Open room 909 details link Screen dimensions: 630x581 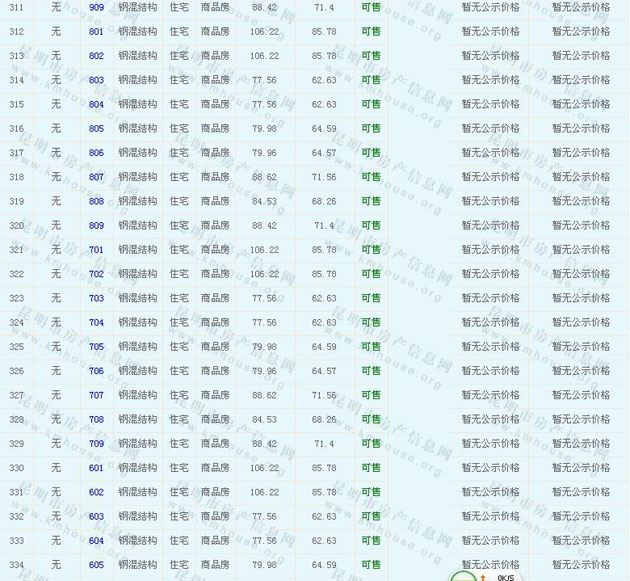click(x=96, y=8)
